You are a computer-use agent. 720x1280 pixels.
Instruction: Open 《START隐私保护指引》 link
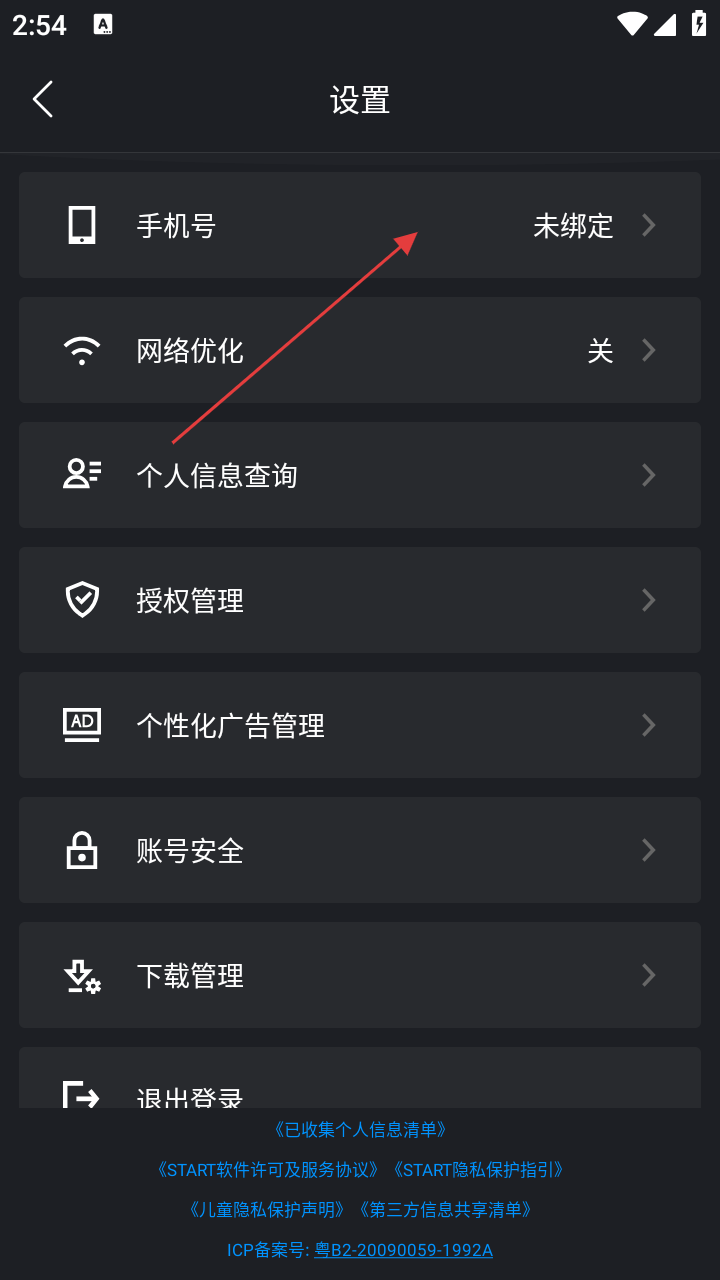click(x=478, y=1170)
